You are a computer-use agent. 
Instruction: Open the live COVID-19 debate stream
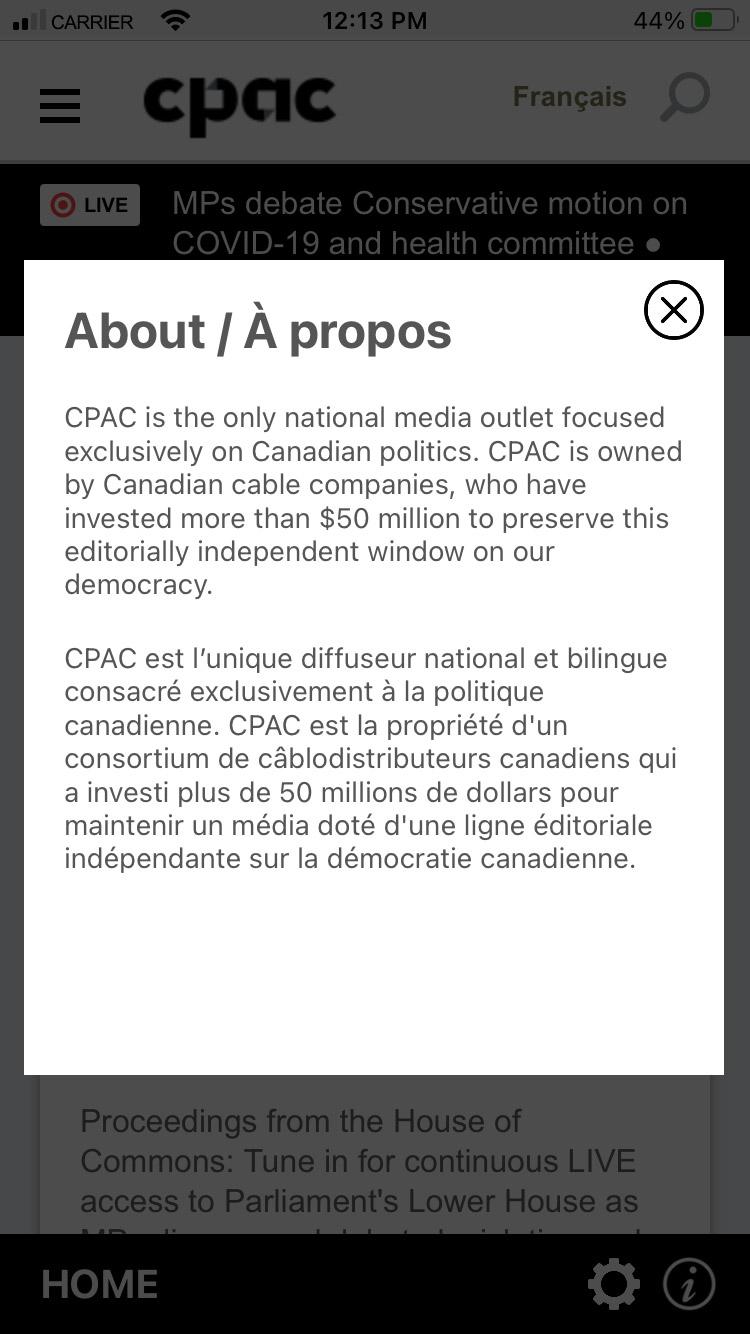tap(430, 222)
